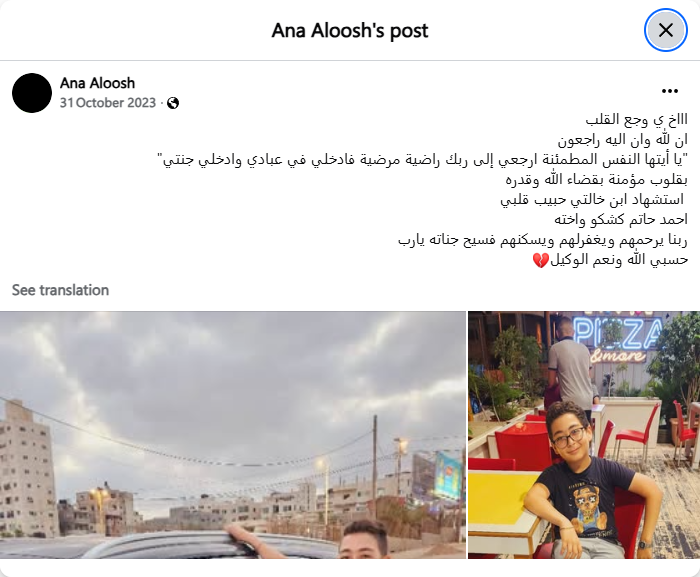Viewport: 700px width, 577px height.
Task: Close Ana Aloosh's post dialog
Action: [665, 30]
